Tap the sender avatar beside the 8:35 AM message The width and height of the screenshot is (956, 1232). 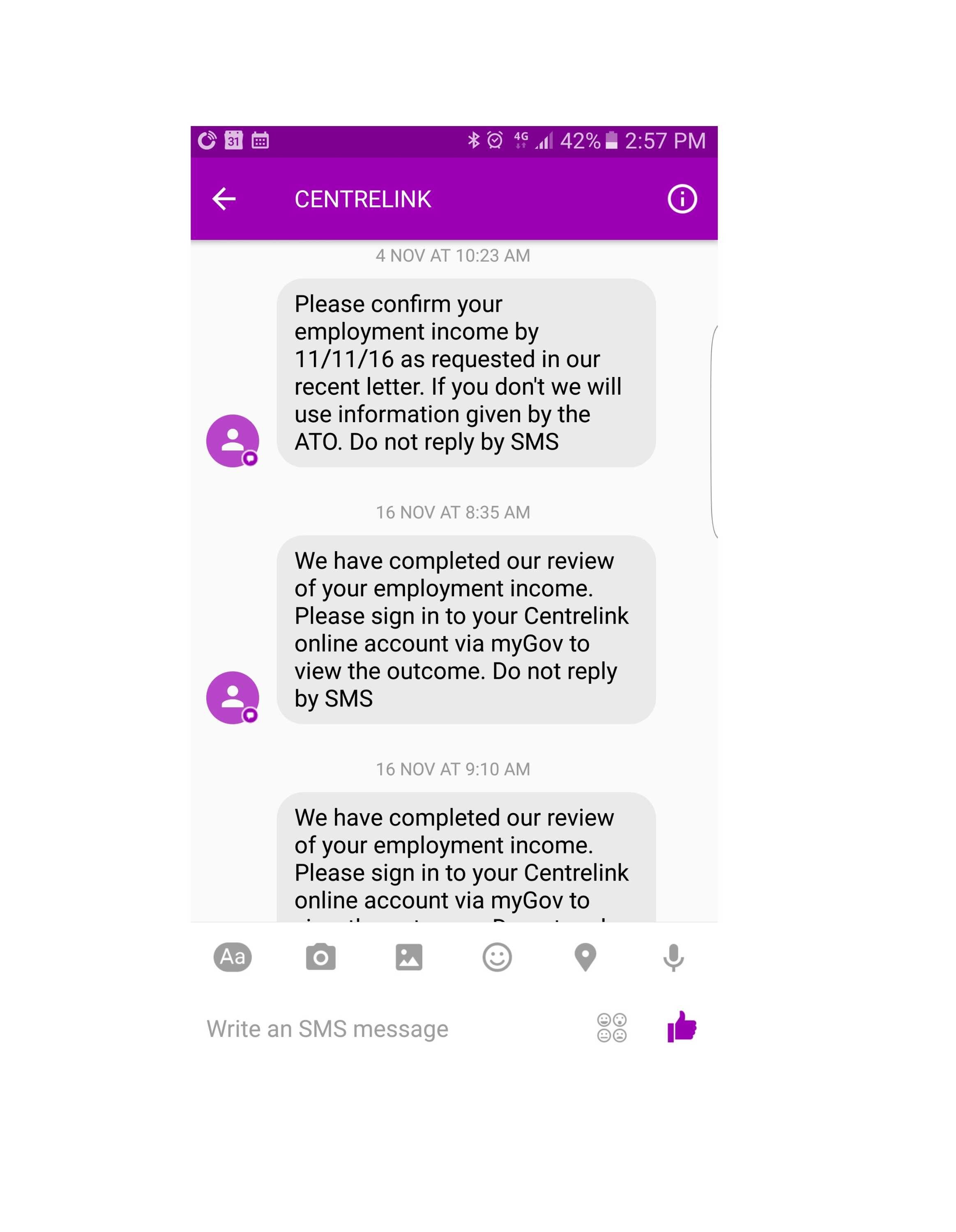point(233,697)
